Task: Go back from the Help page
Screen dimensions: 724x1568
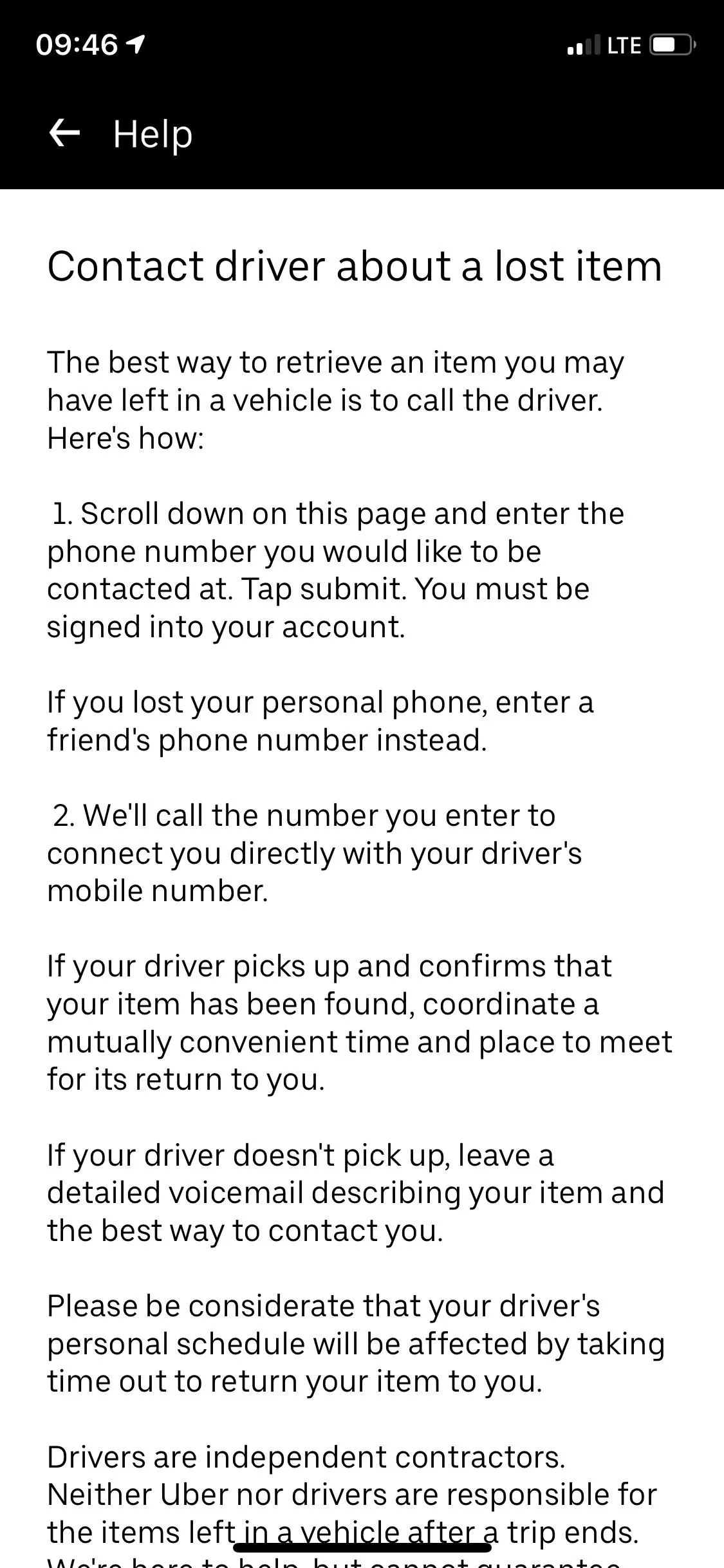Action: pyautogui.click(x=64, y=133)
